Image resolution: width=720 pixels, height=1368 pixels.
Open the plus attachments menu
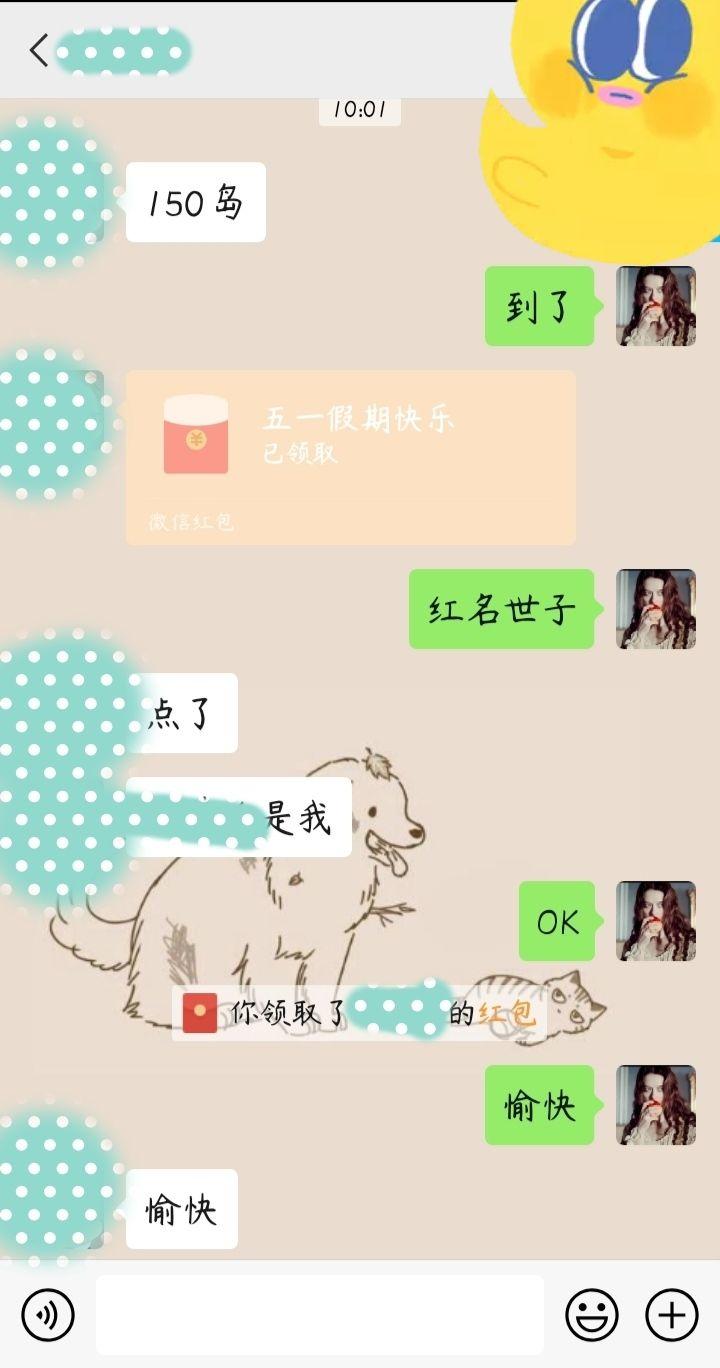[x=672, y=1314]
